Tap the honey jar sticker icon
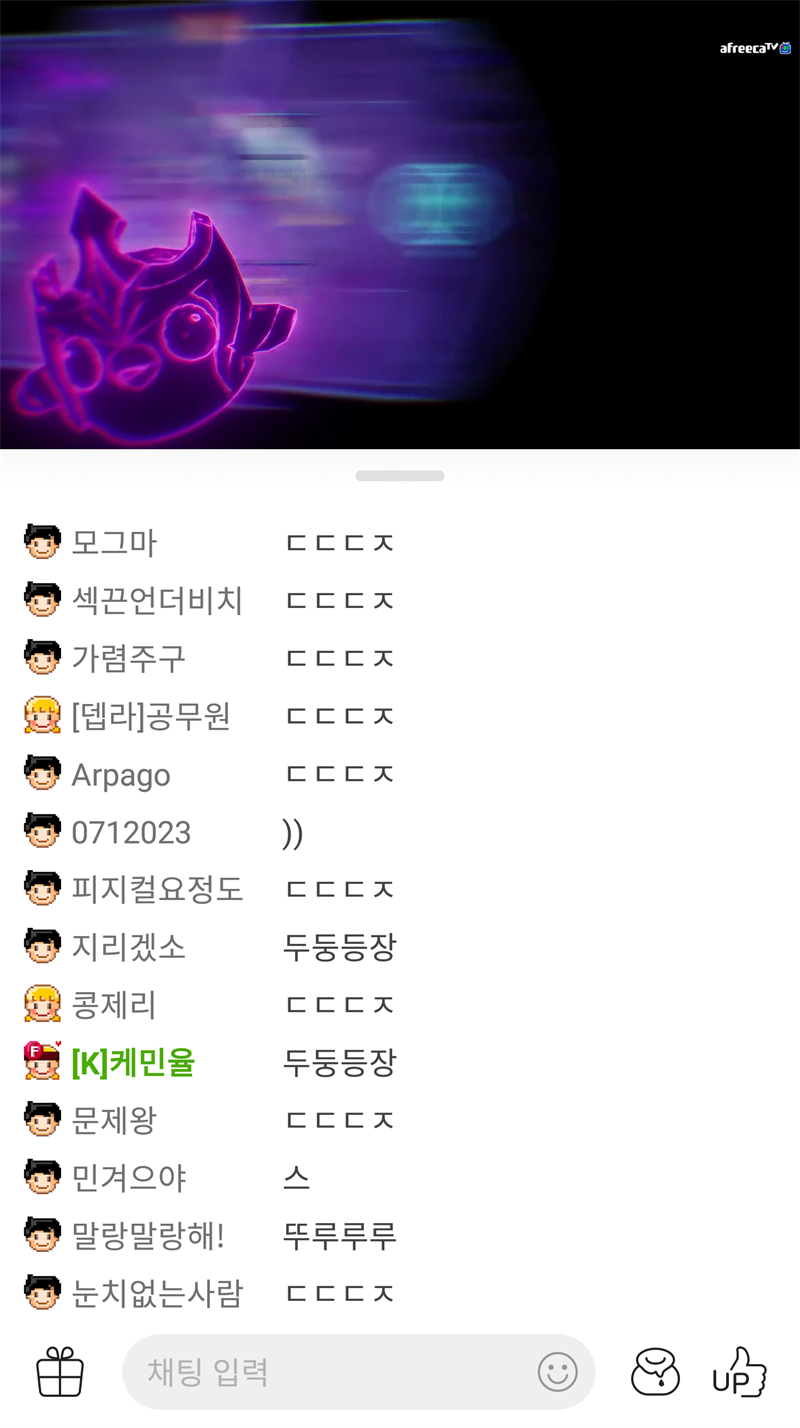The image size is (800, 1428). (655, 1372)
